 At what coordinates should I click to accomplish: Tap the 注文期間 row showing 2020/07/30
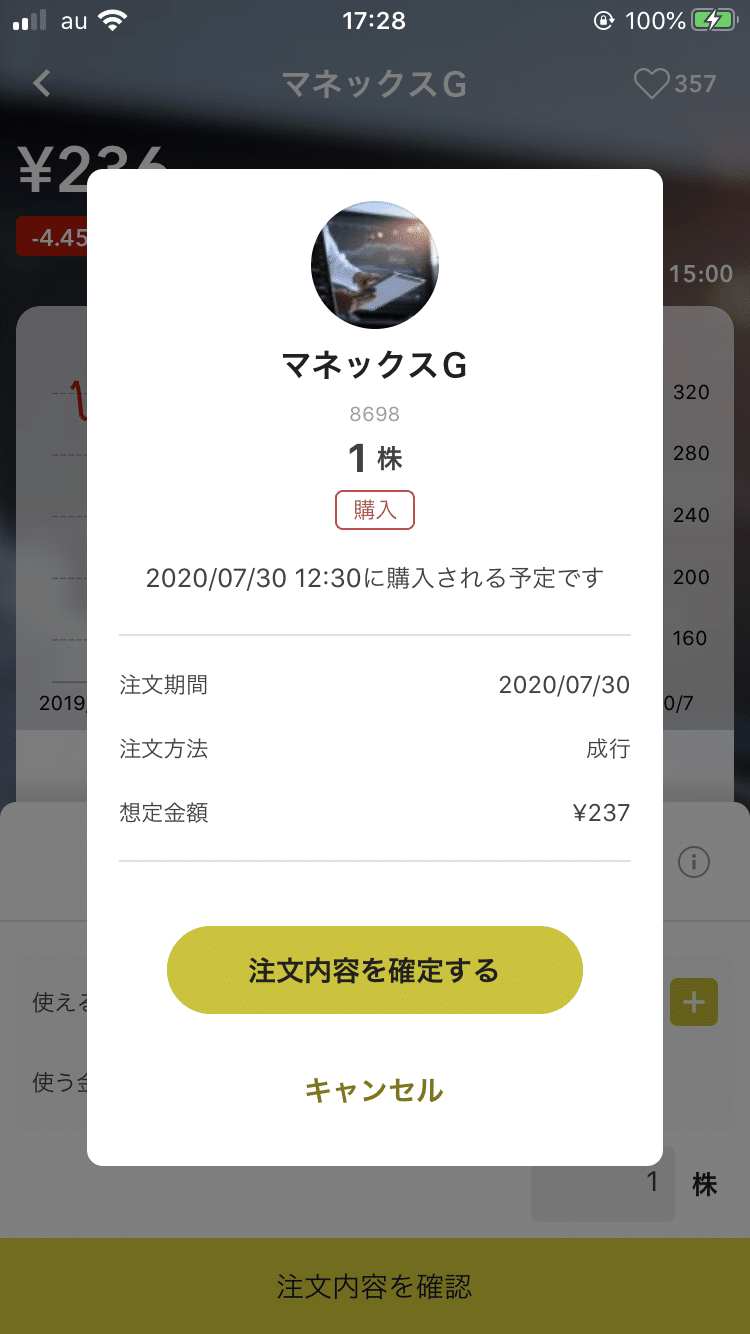[374, 685]
